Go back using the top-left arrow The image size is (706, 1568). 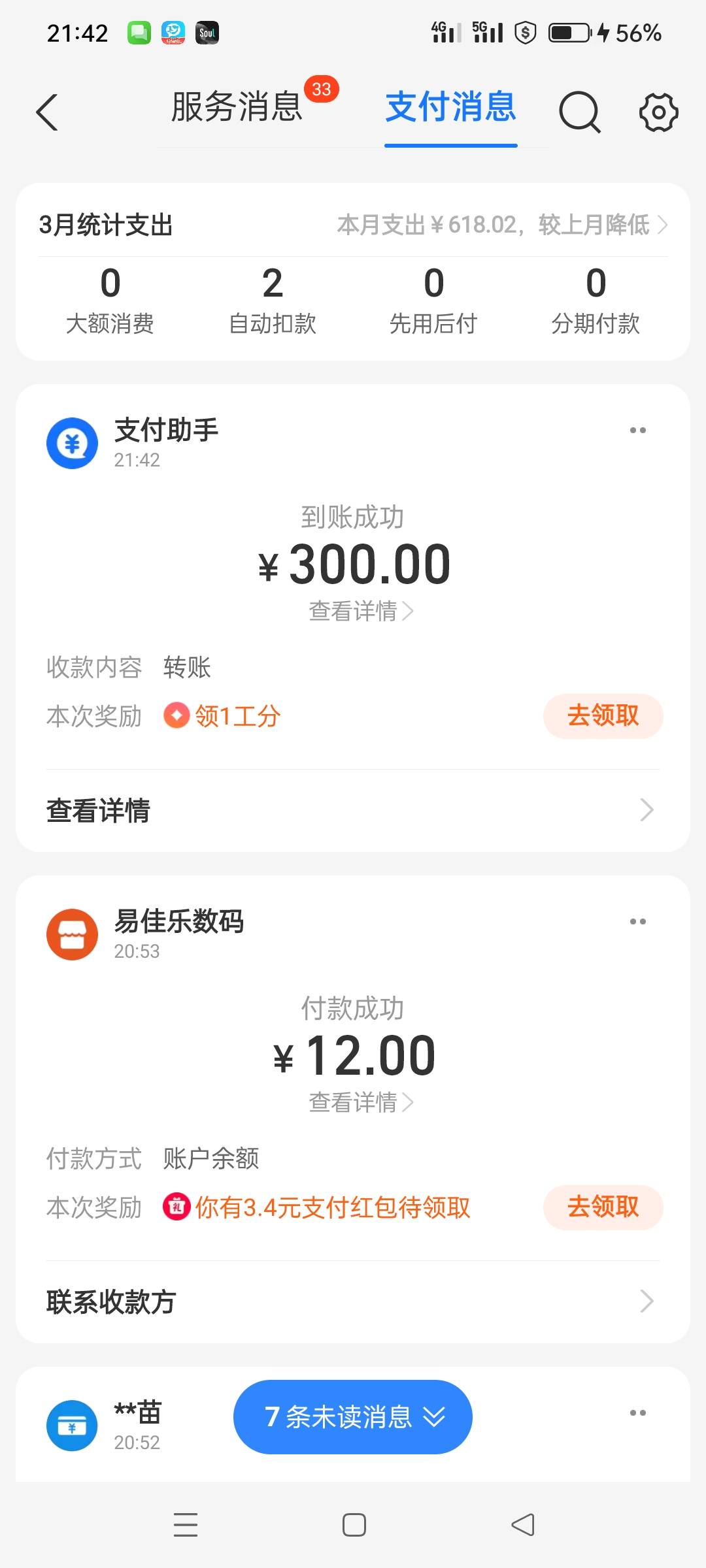tap(47, 112)
